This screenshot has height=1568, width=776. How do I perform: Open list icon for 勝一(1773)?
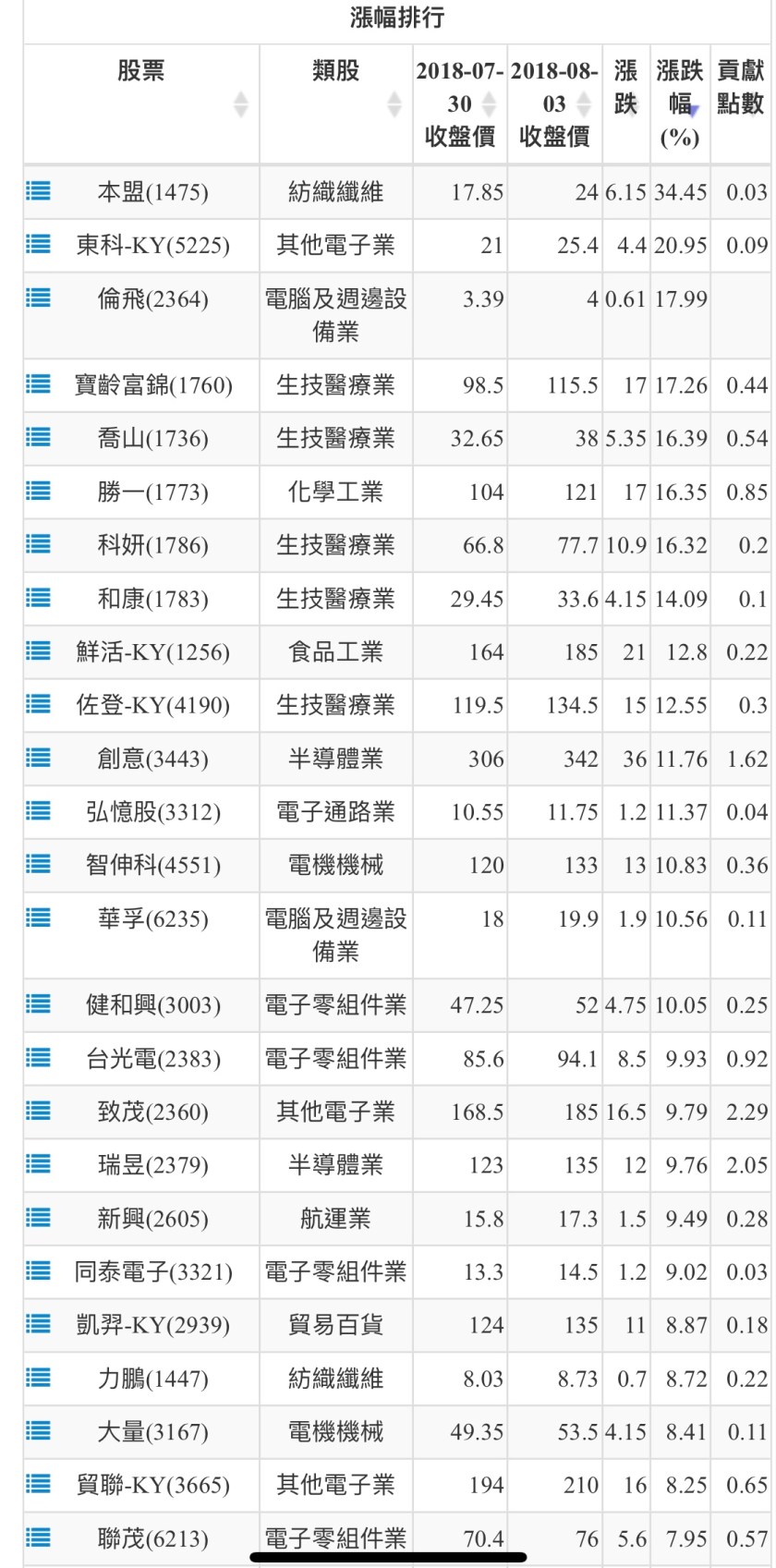pyautogui.click(x=38, y=491)
